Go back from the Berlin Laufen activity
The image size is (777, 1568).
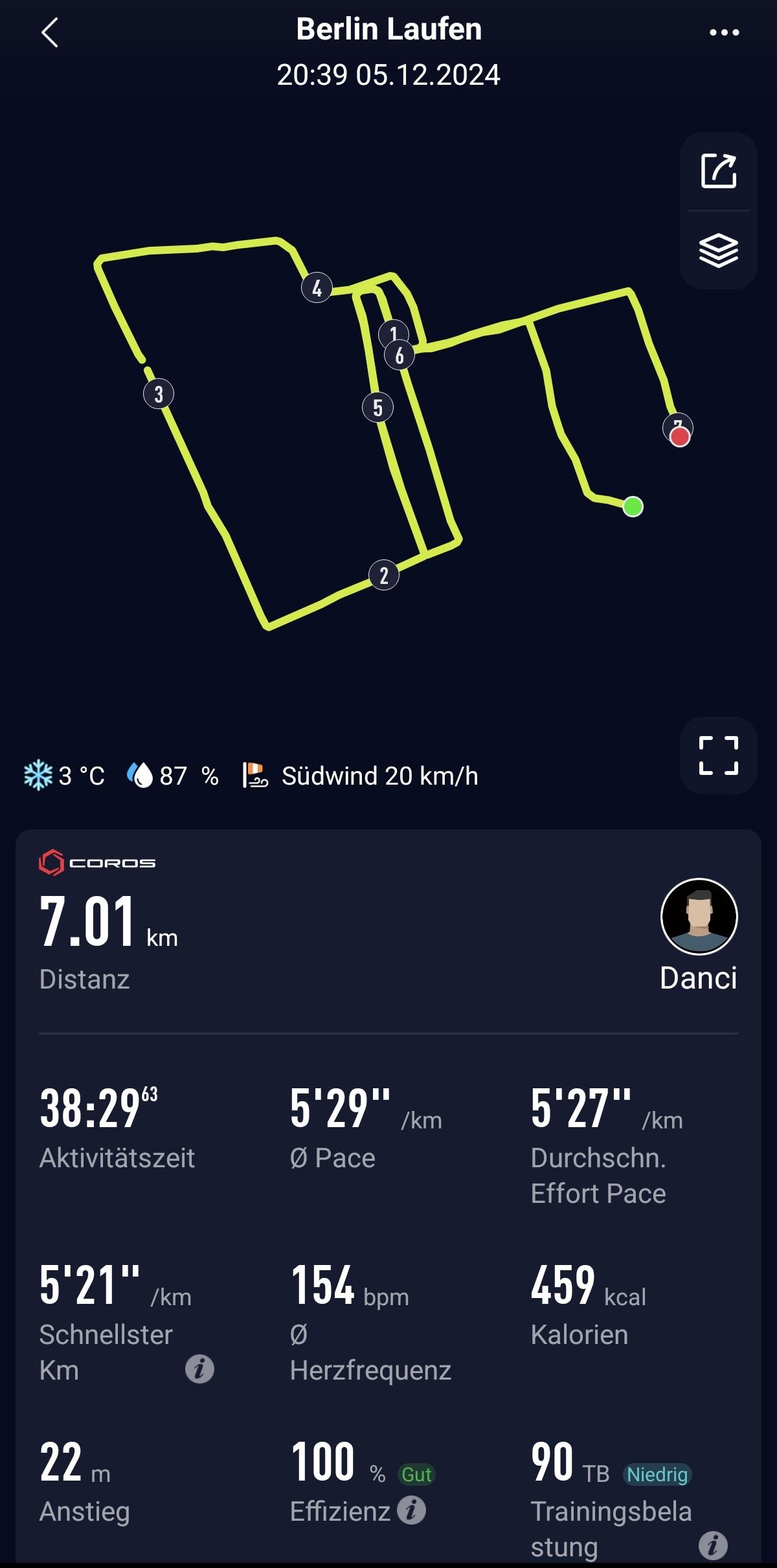[x=50, y=32]
